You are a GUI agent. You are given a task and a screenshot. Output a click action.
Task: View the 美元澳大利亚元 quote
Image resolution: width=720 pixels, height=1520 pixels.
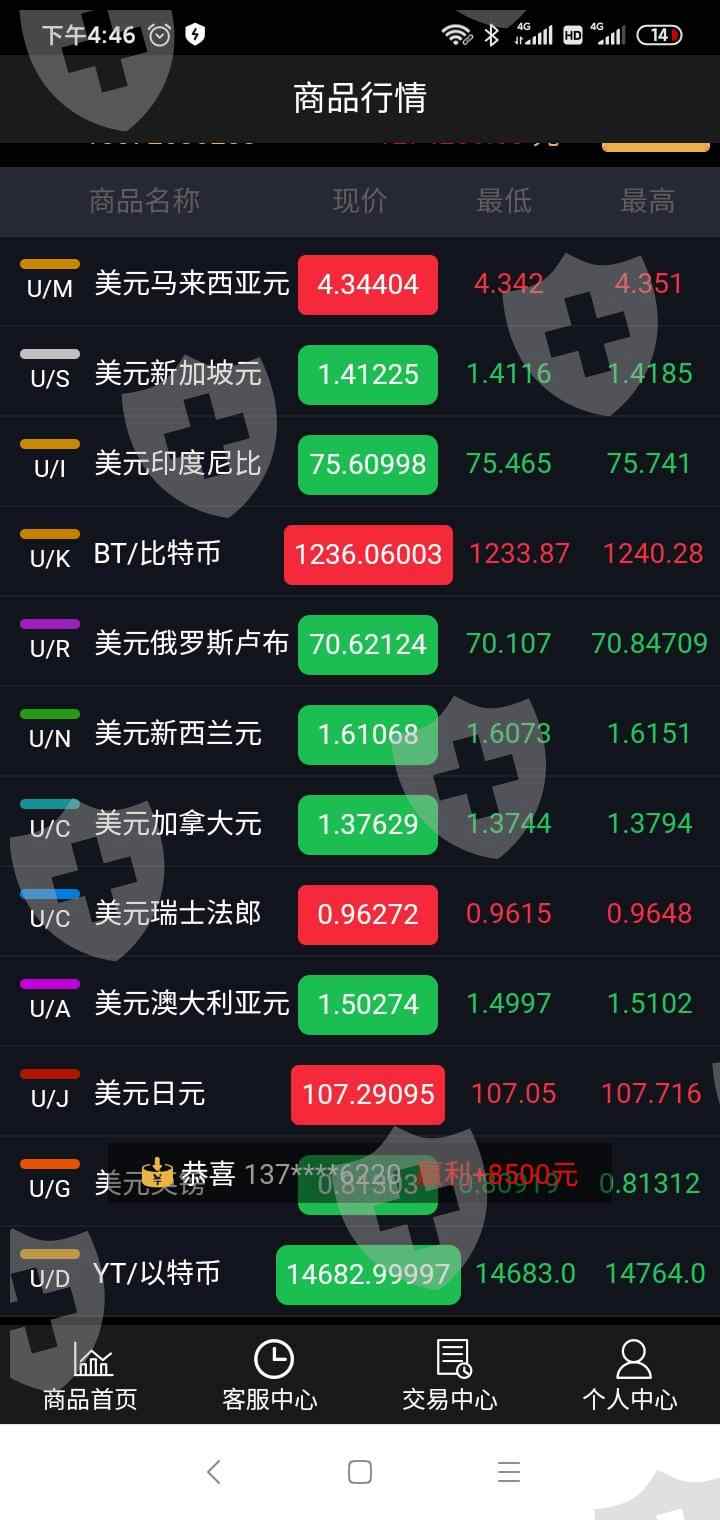(360, 1003)
